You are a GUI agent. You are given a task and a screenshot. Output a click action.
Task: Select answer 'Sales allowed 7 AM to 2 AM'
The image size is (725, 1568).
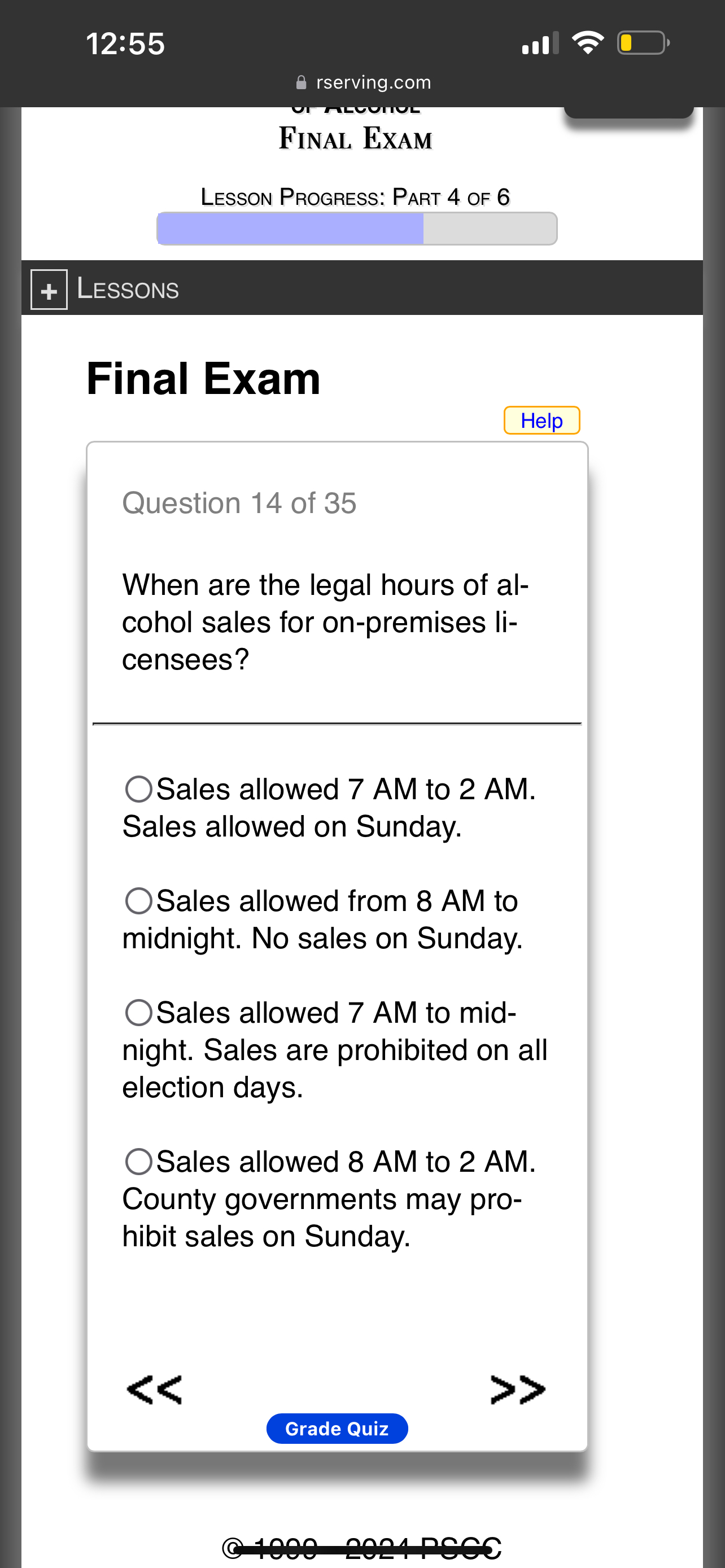138,789
